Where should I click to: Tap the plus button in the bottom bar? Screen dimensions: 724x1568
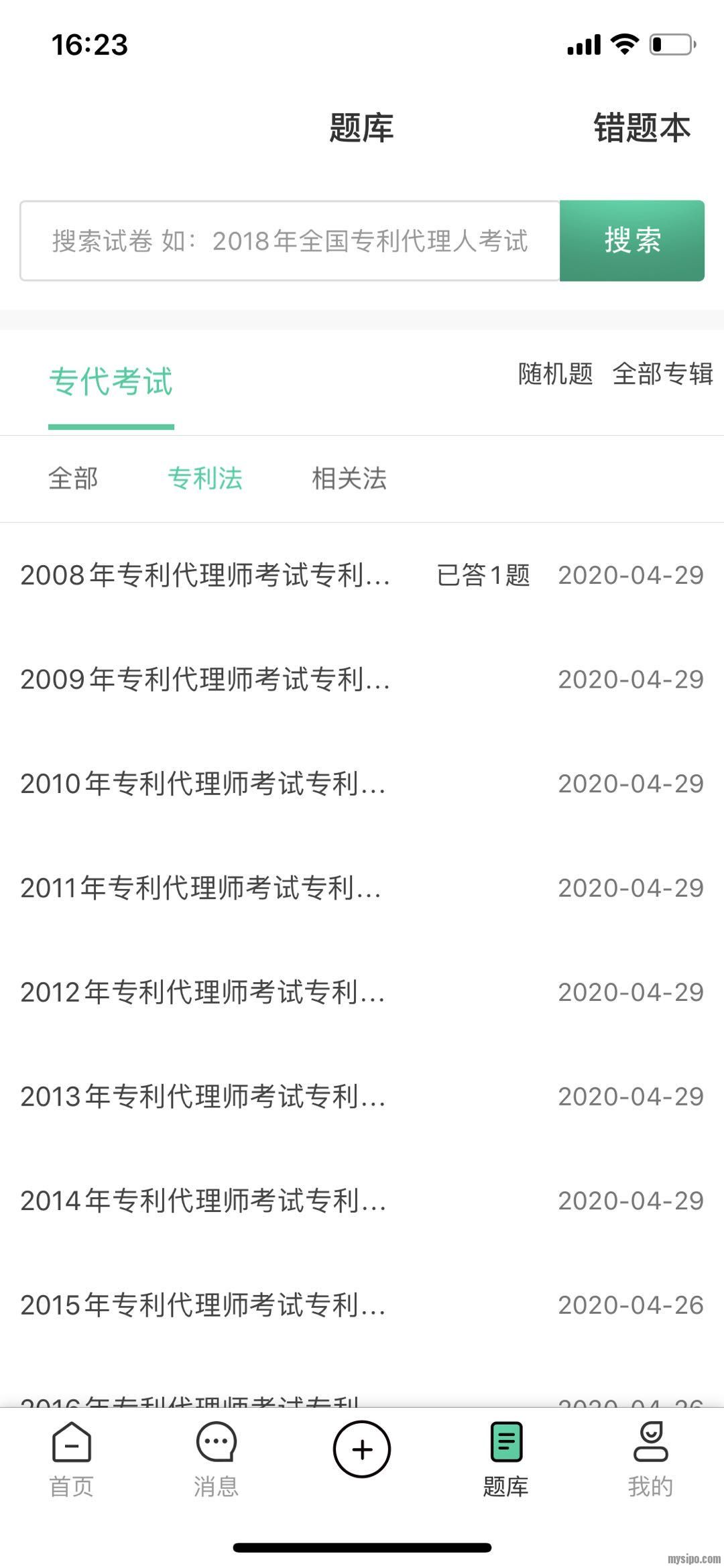(x=362, y=1449)
